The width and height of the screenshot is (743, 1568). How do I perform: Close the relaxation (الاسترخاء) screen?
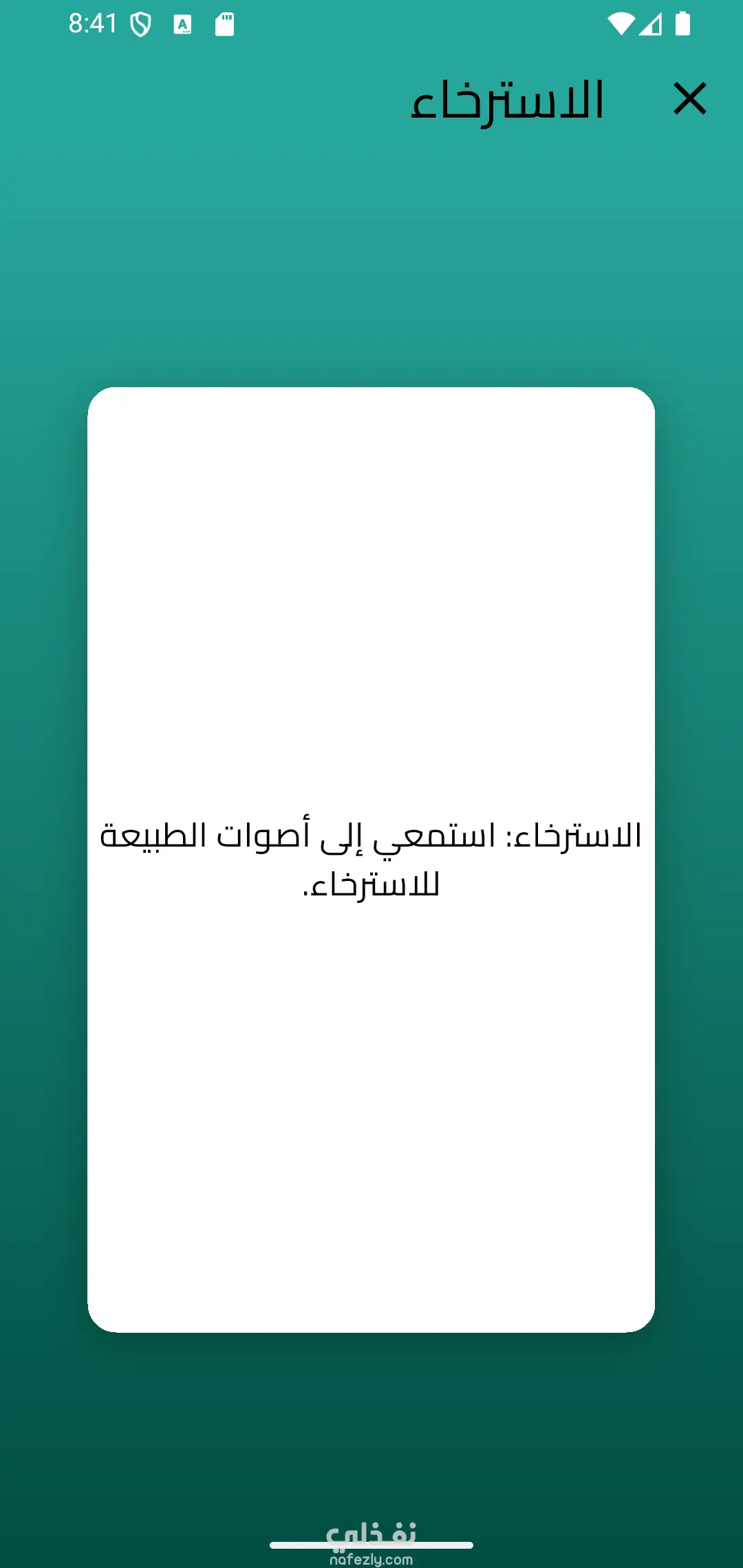tap(689, 98)
